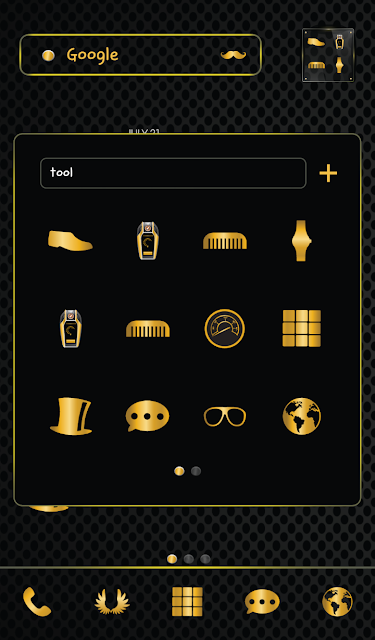Open the wristwatch app icon in the folder
The height and width of the screenshot is (640, 375).
pyautogui.click(x=301, y=240)
